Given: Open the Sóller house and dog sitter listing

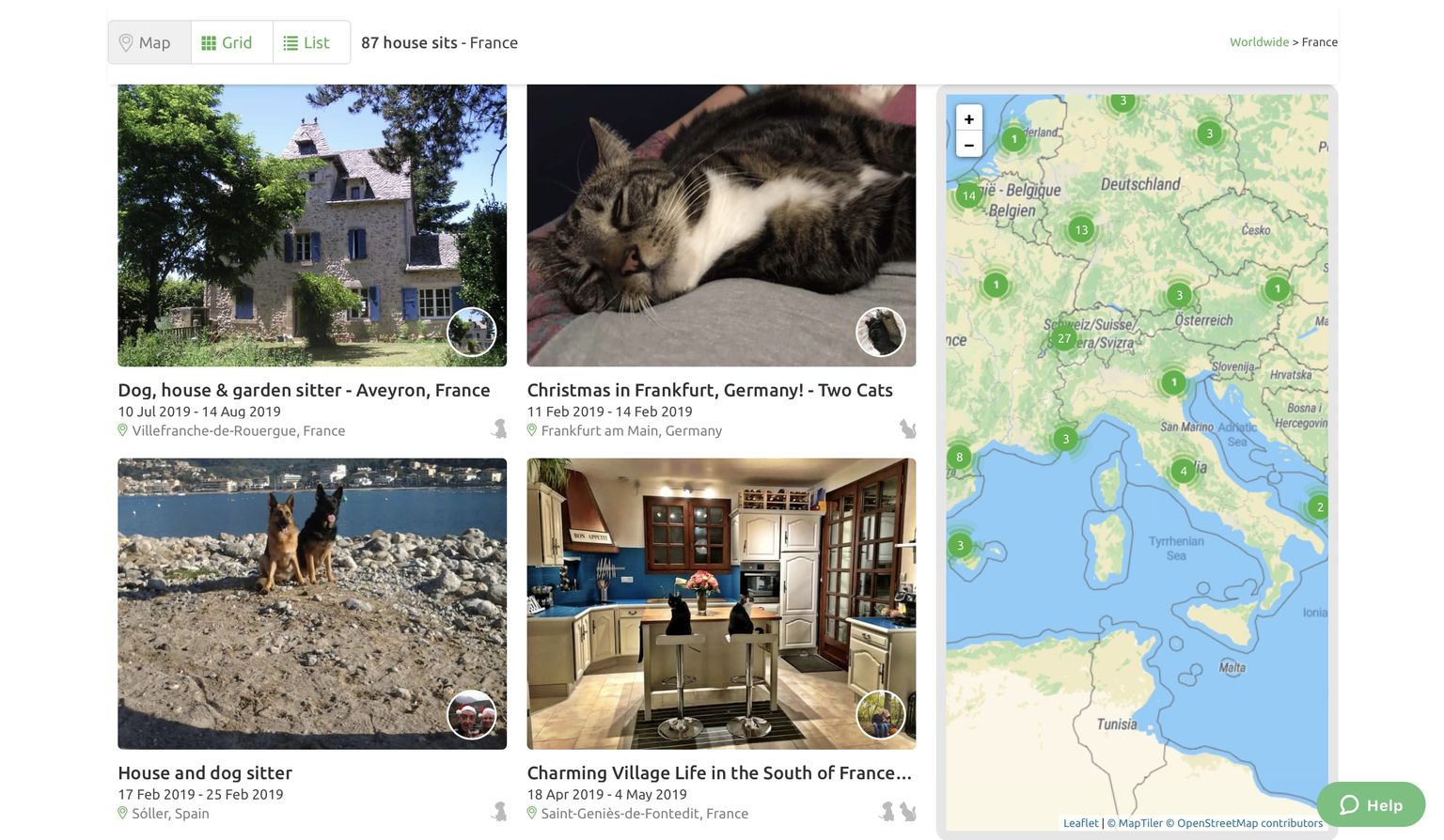Looking at the screenshot, I should pos(205,772).
